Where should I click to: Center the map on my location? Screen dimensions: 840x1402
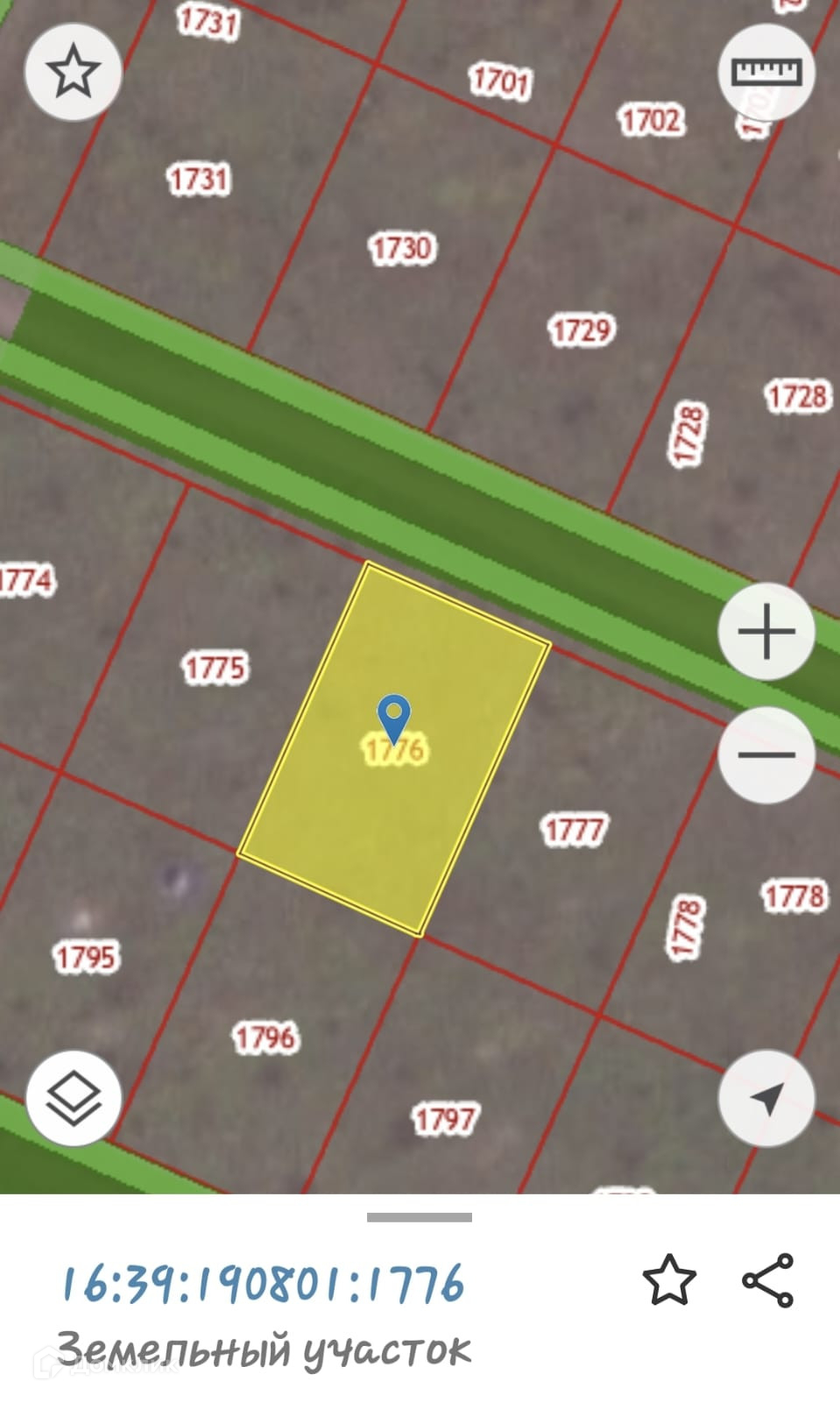(766, 1097)
